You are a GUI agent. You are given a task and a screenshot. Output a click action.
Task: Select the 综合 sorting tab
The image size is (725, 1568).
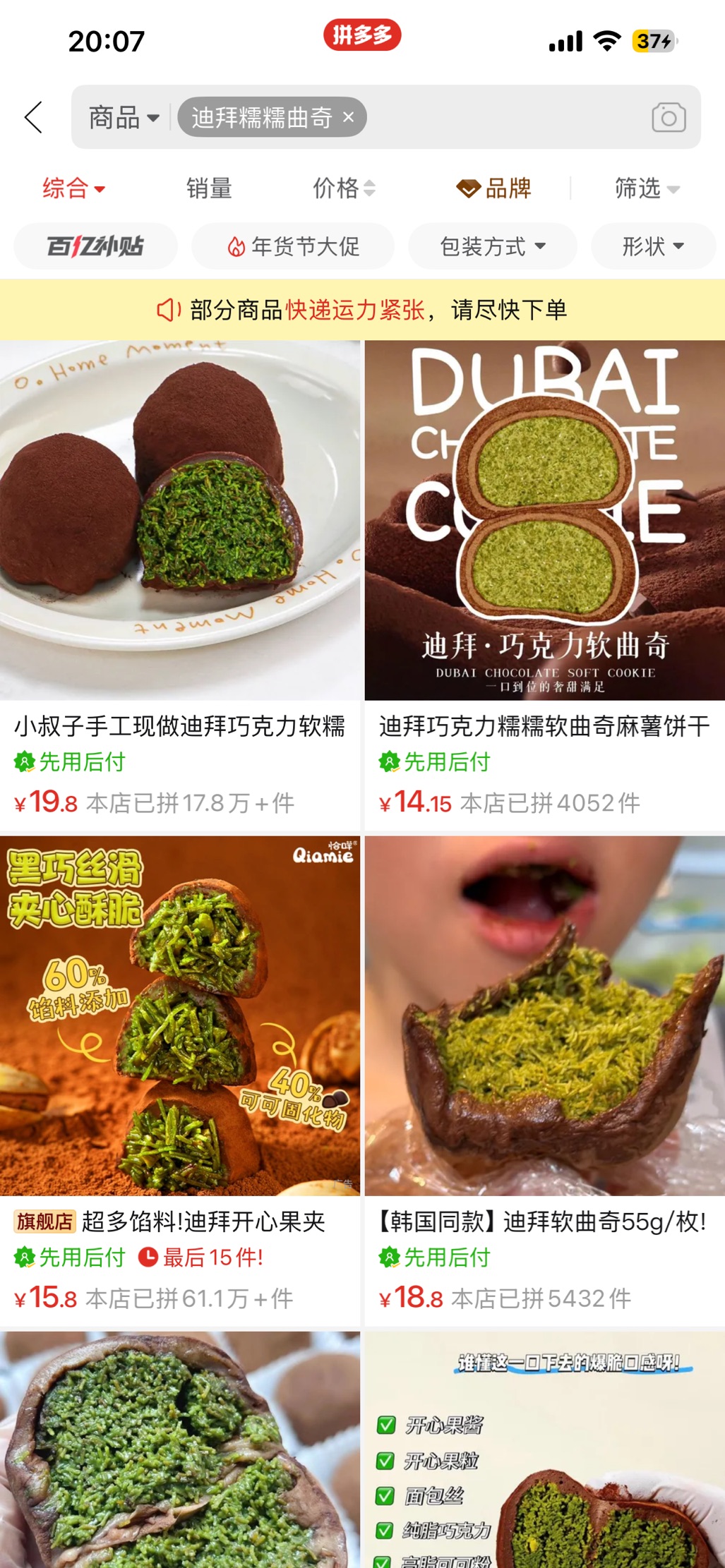point(73,188)
